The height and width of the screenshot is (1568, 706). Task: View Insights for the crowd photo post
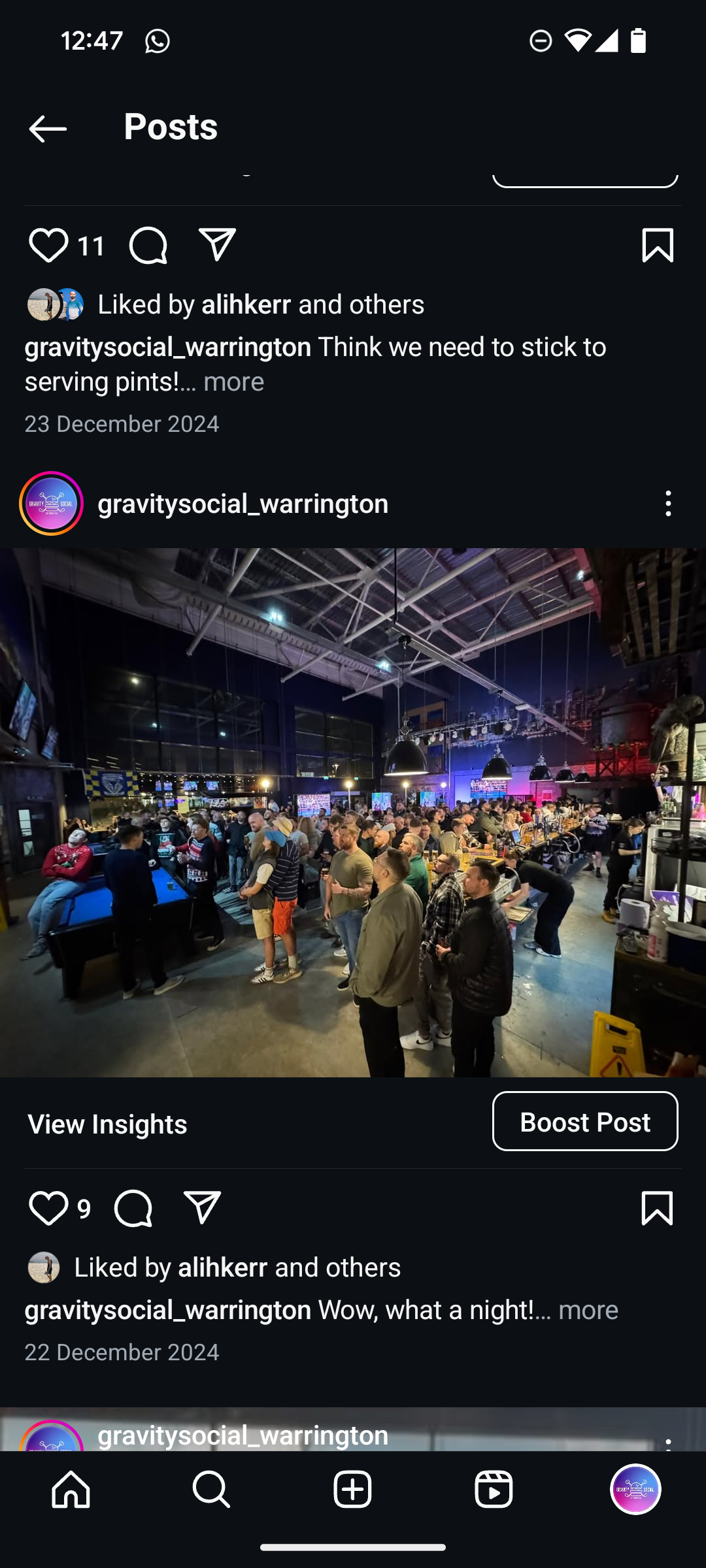(x=107, y=1124)
